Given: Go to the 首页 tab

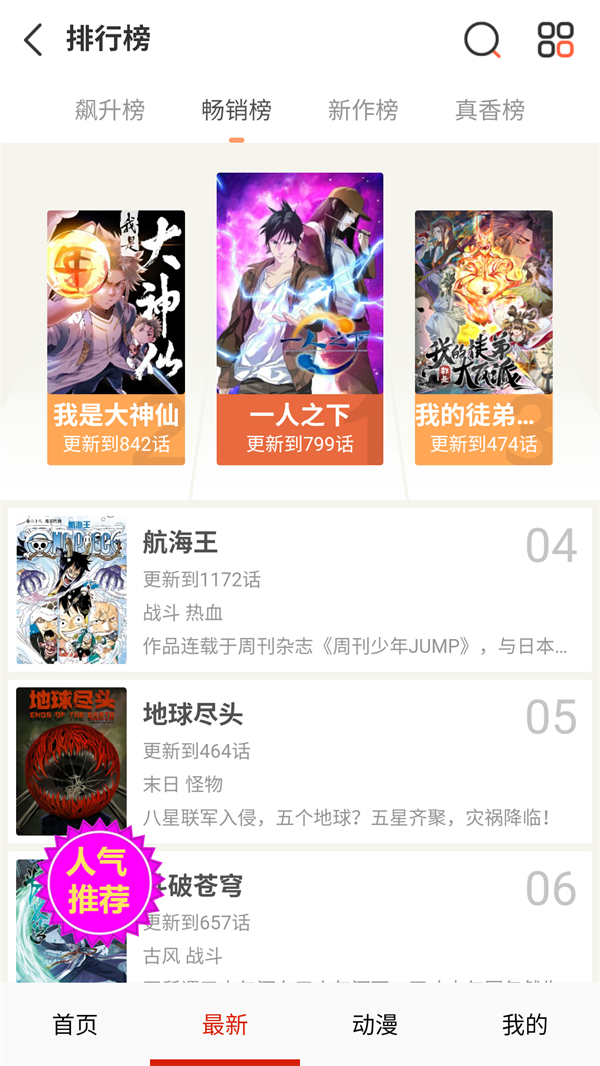Looking at the screenshot, I should point(75,1025).
